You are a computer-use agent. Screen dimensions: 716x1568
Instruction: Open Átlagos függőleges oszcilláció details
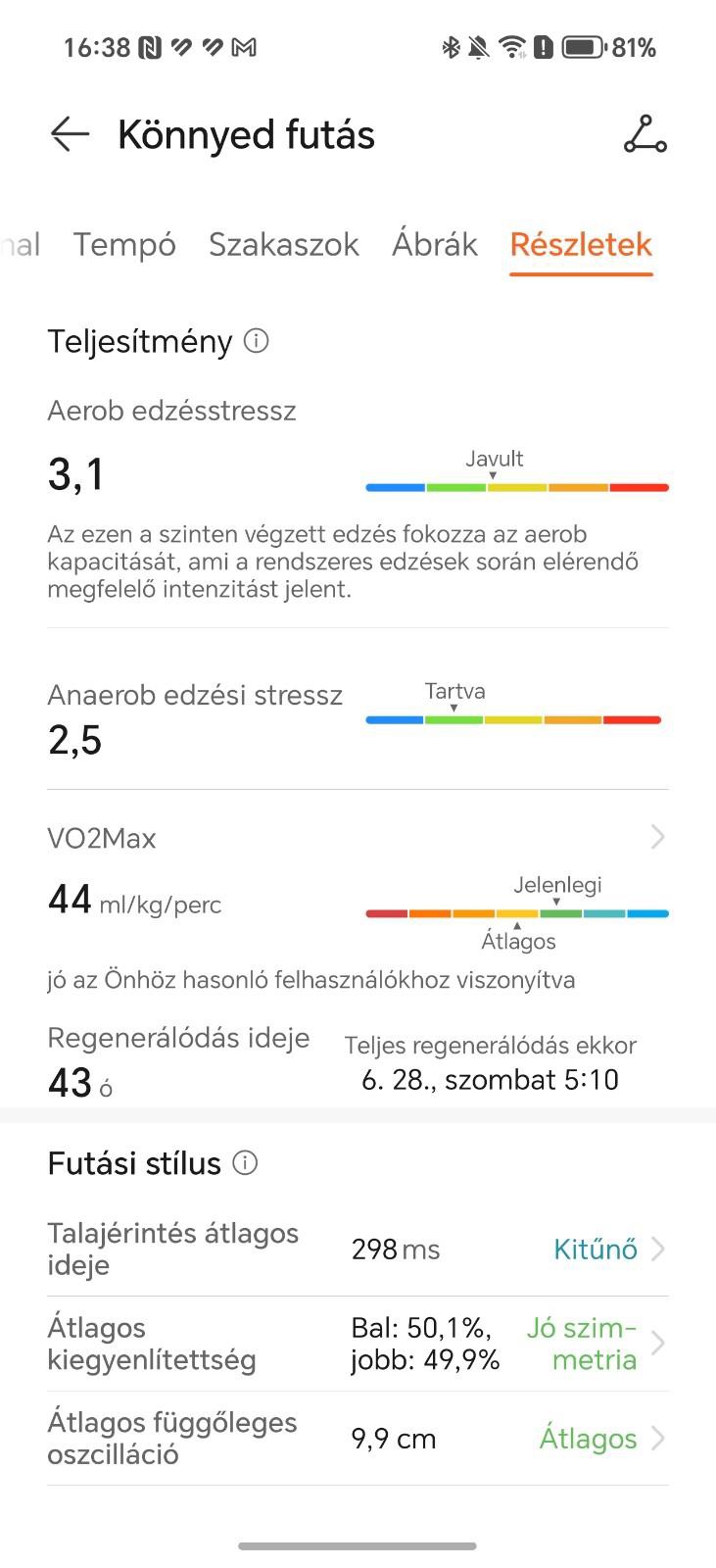point(358,1438)
